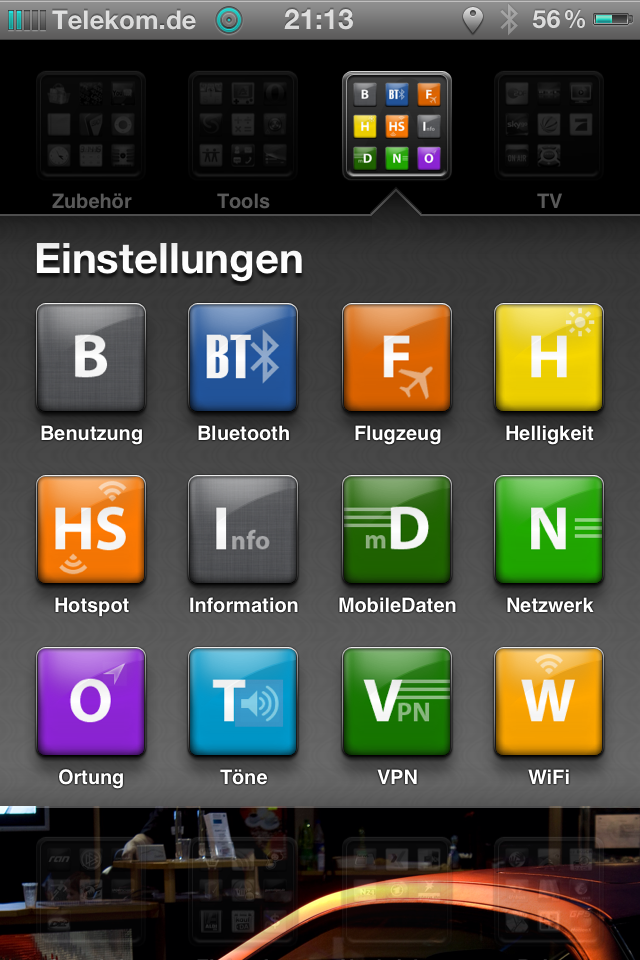Image resolution: width=640 pixels, height=960 pixels.
Task: Open MobileDaten settings
Action: coord(397,530)
